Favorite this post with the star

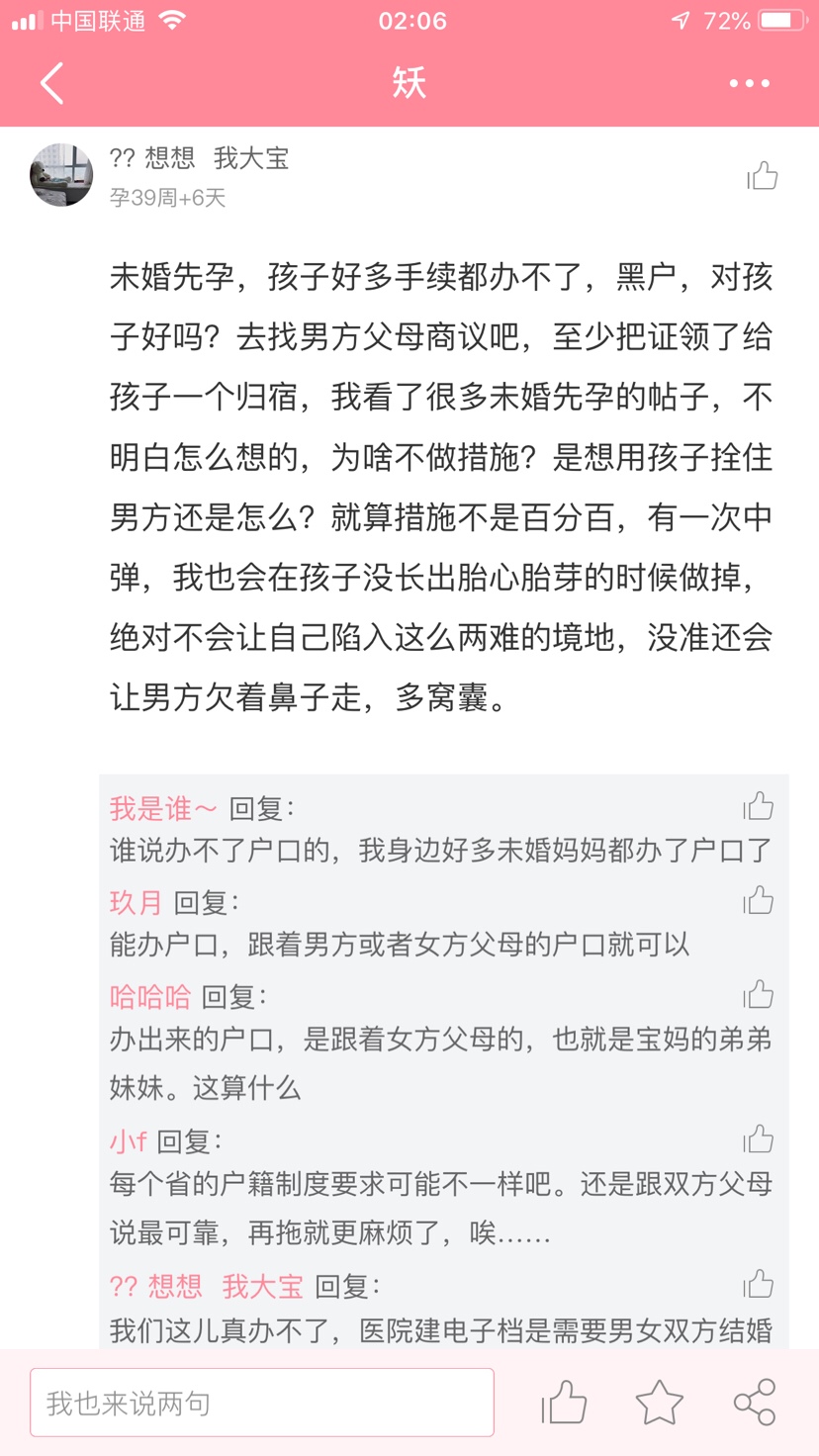coord(659,1403)
